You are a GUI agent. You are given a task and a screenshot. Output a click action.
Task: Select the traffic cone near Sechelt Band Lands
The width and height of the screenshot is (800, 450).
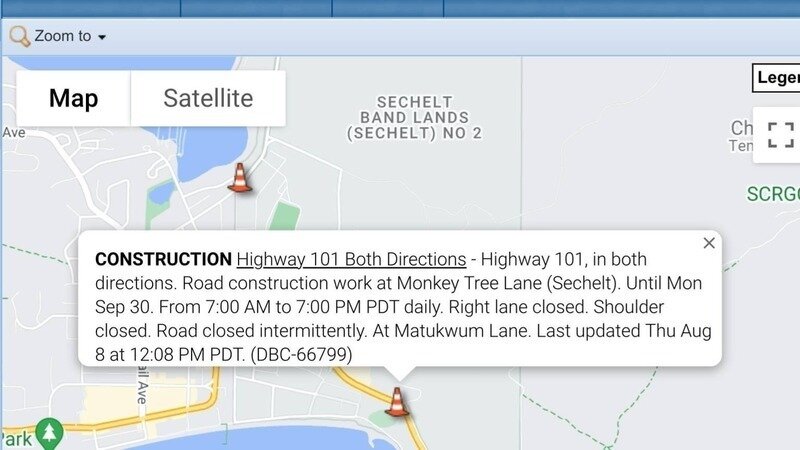239,178
